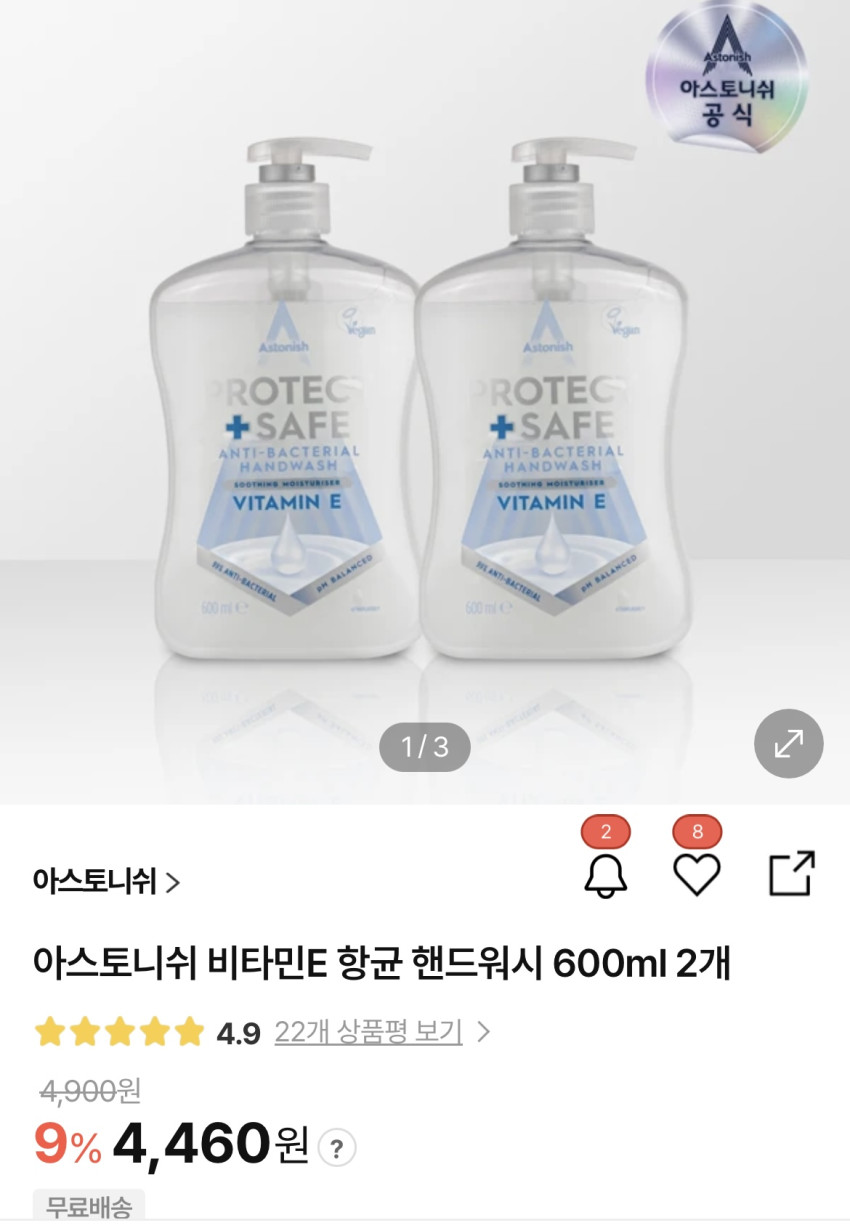Share this product page
This screenshot has height=1228, width=850.
(792, 874)
